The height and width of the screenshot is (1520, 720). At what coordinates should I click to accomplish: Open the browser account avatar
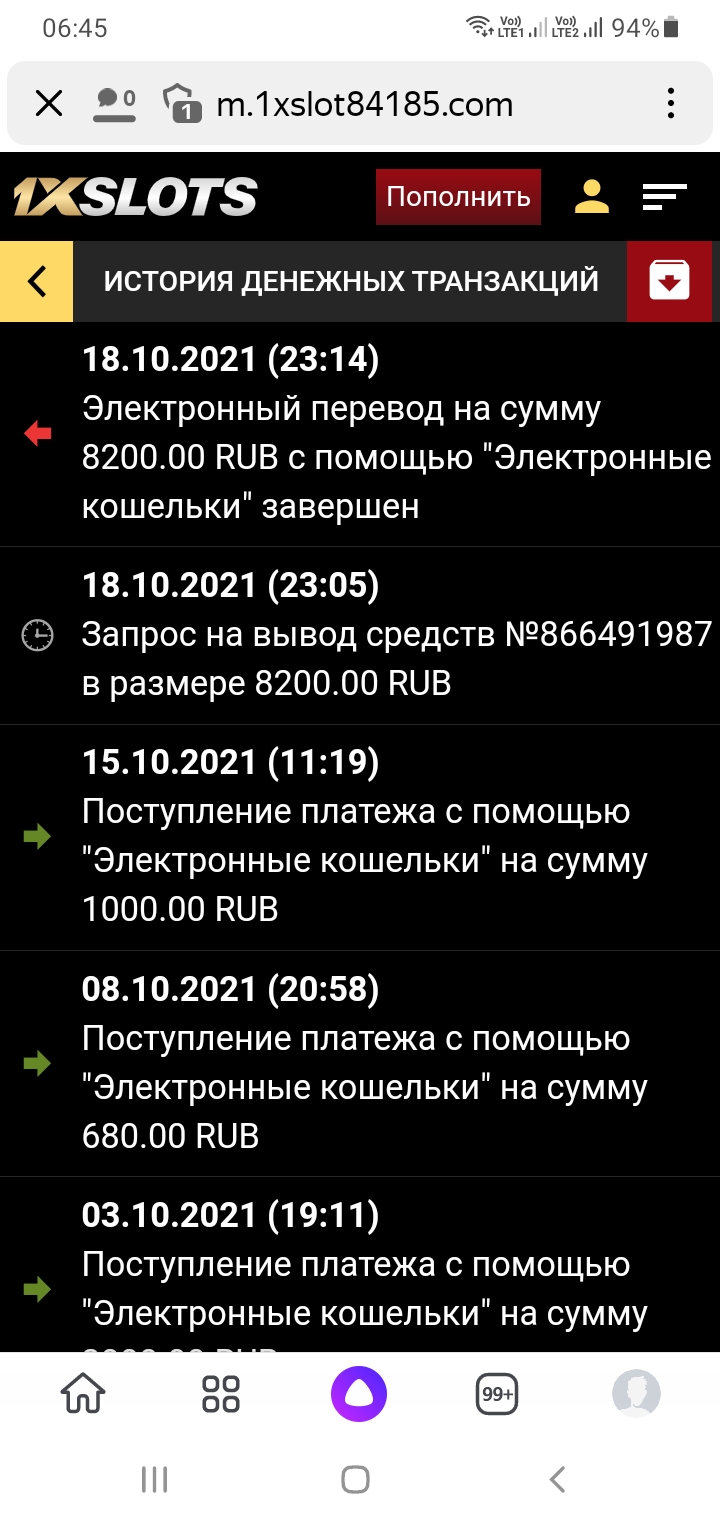click(636, 1393)
